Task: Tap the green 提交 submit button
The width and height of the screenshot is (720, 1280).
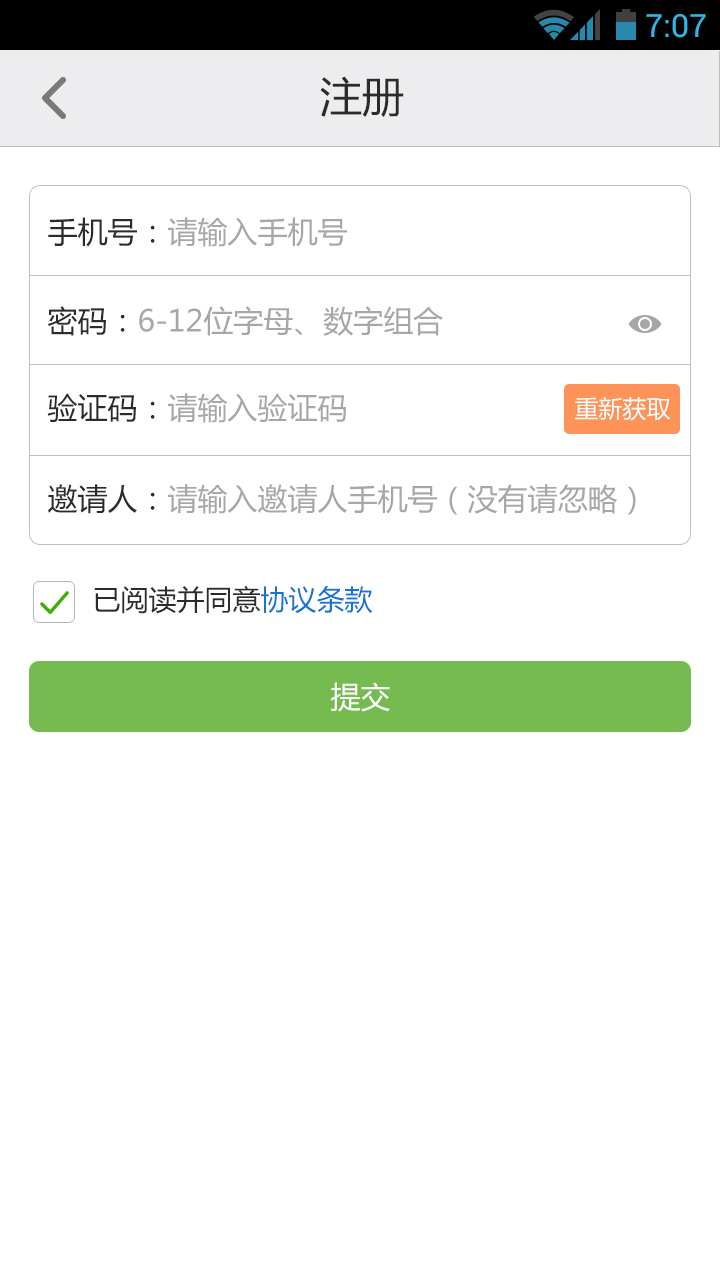Action: pyautogui.click(x=360, y=696)
